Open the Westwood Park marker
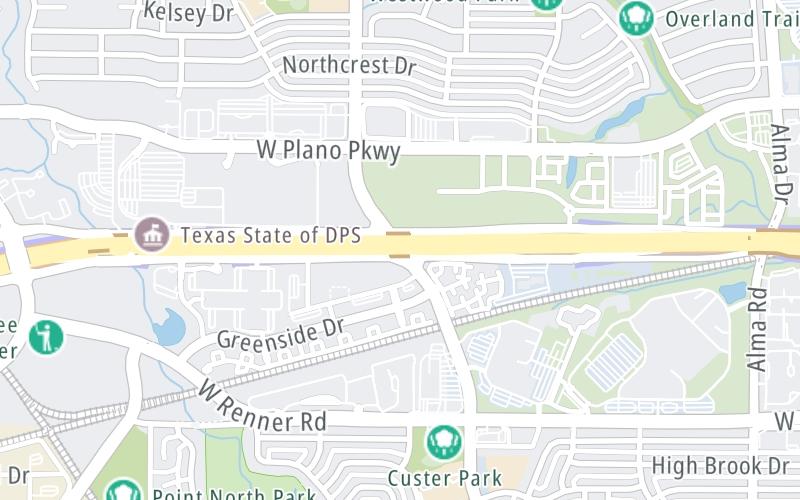 click(x=545, y=3)
